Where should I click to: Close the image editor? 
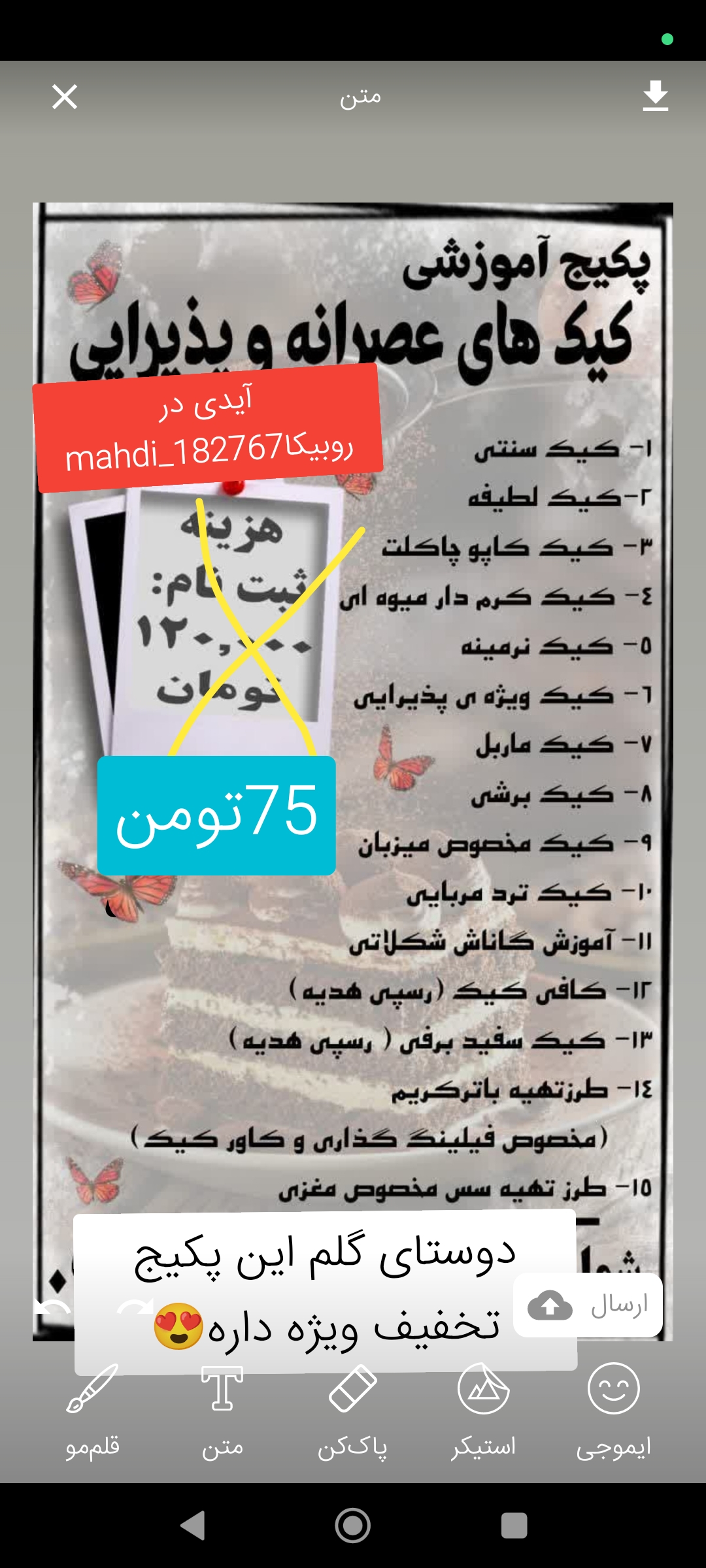coord(65,97)
